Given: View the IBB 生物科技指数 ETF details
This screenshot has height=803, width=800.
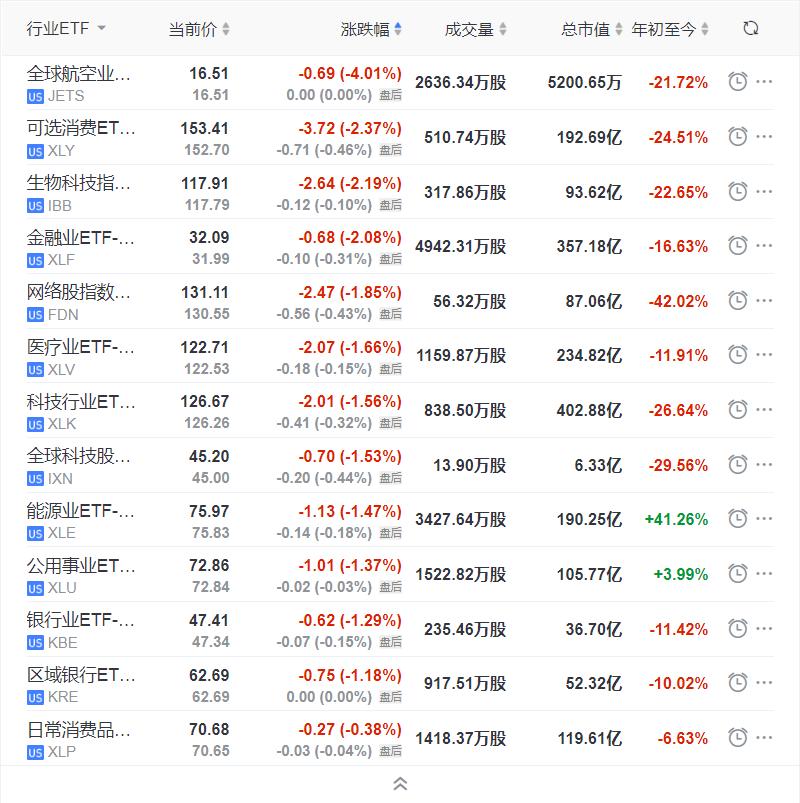Looking at the screenshot, I should tap(80, 192).
